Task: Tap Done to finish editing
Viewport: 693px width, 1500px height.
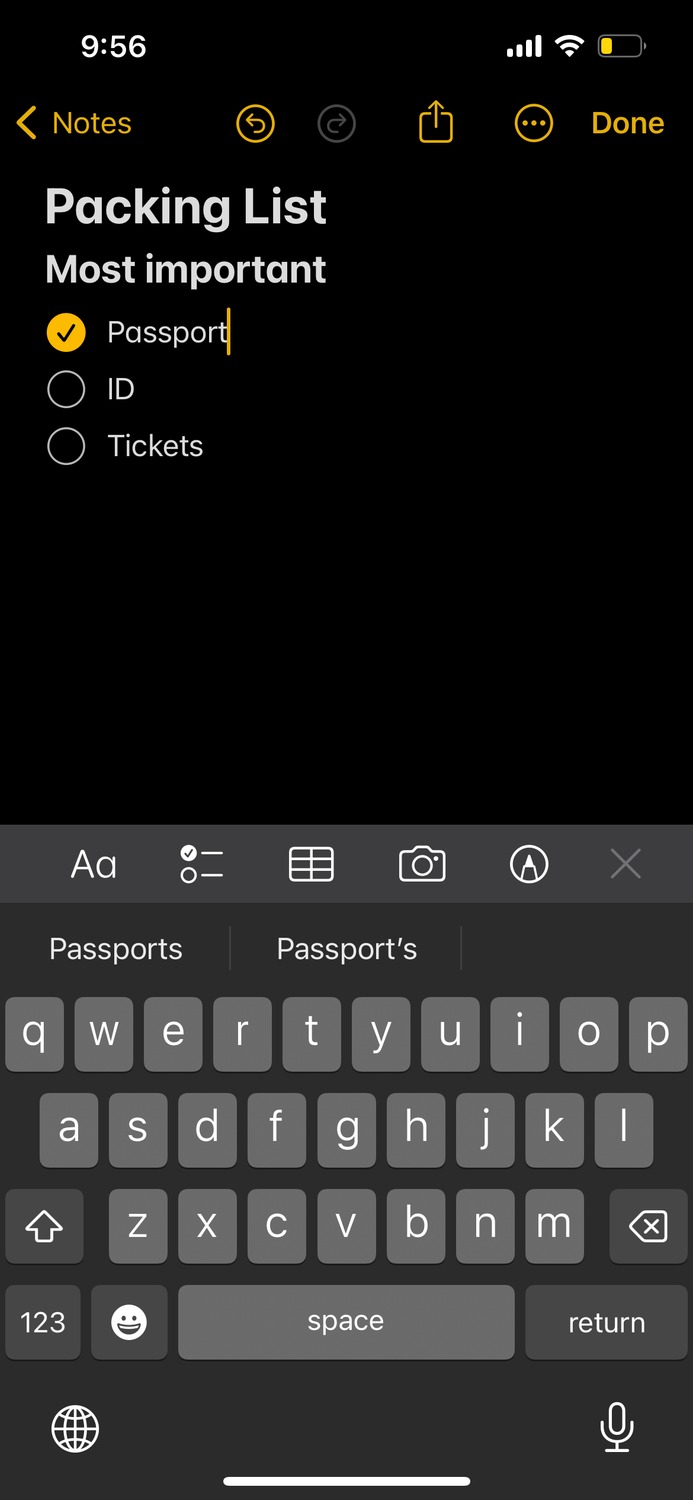Action: tap(628, 123)
